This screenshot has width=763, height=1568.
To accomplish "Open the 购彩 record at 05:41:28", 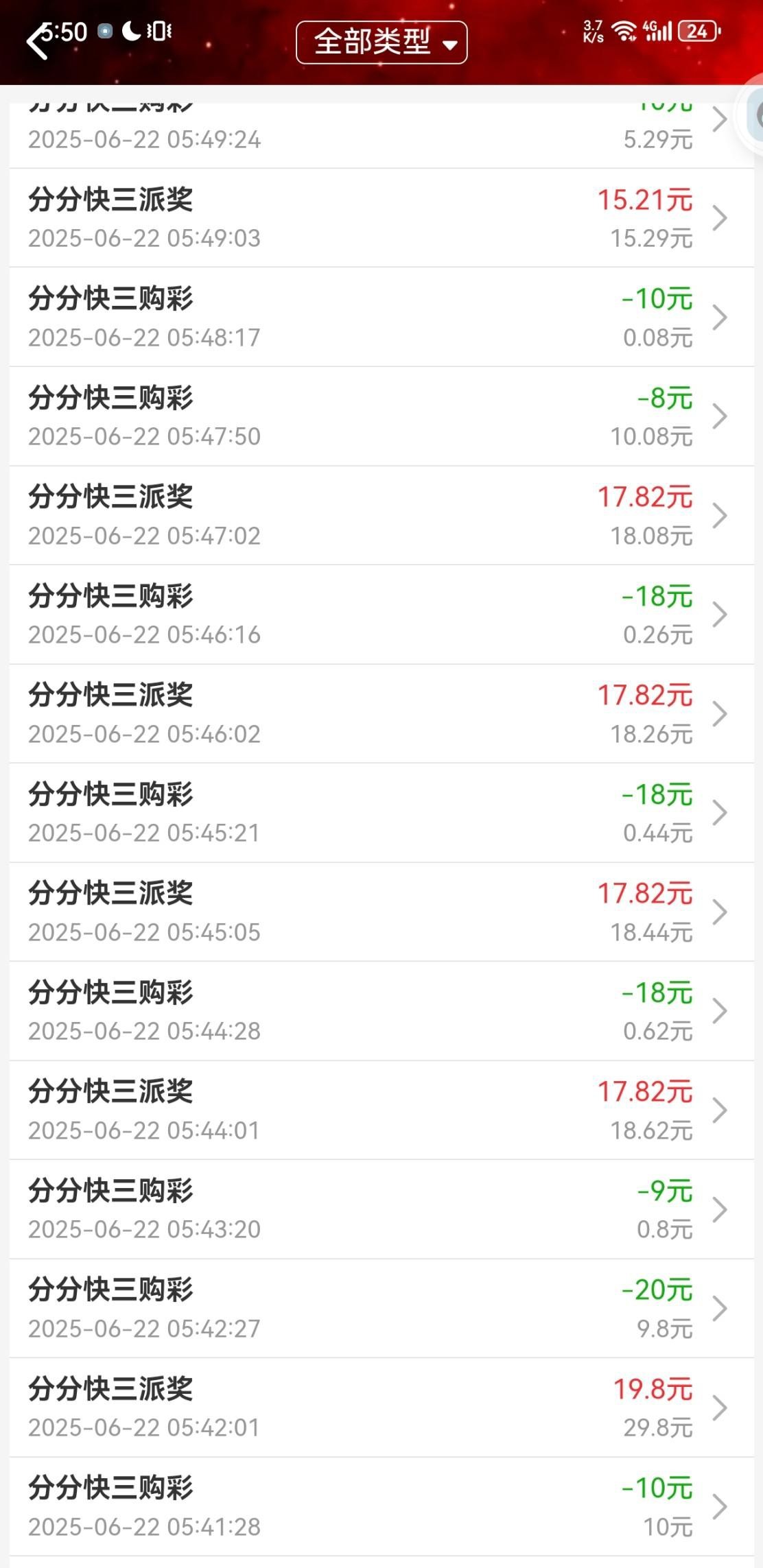I will [x=381, y=1506].
